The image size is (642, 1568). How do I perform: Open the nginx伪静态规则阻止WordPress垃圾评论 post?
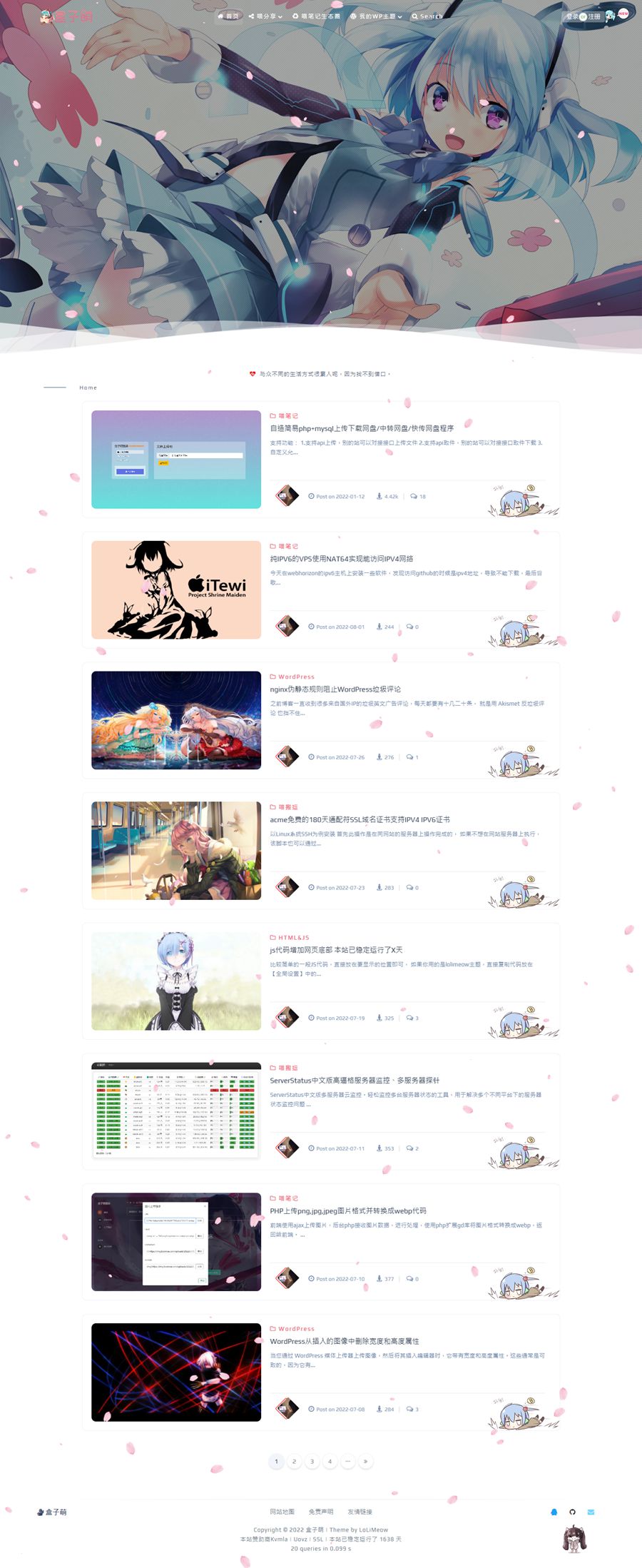pyautogui.click(x=335, y=689)
